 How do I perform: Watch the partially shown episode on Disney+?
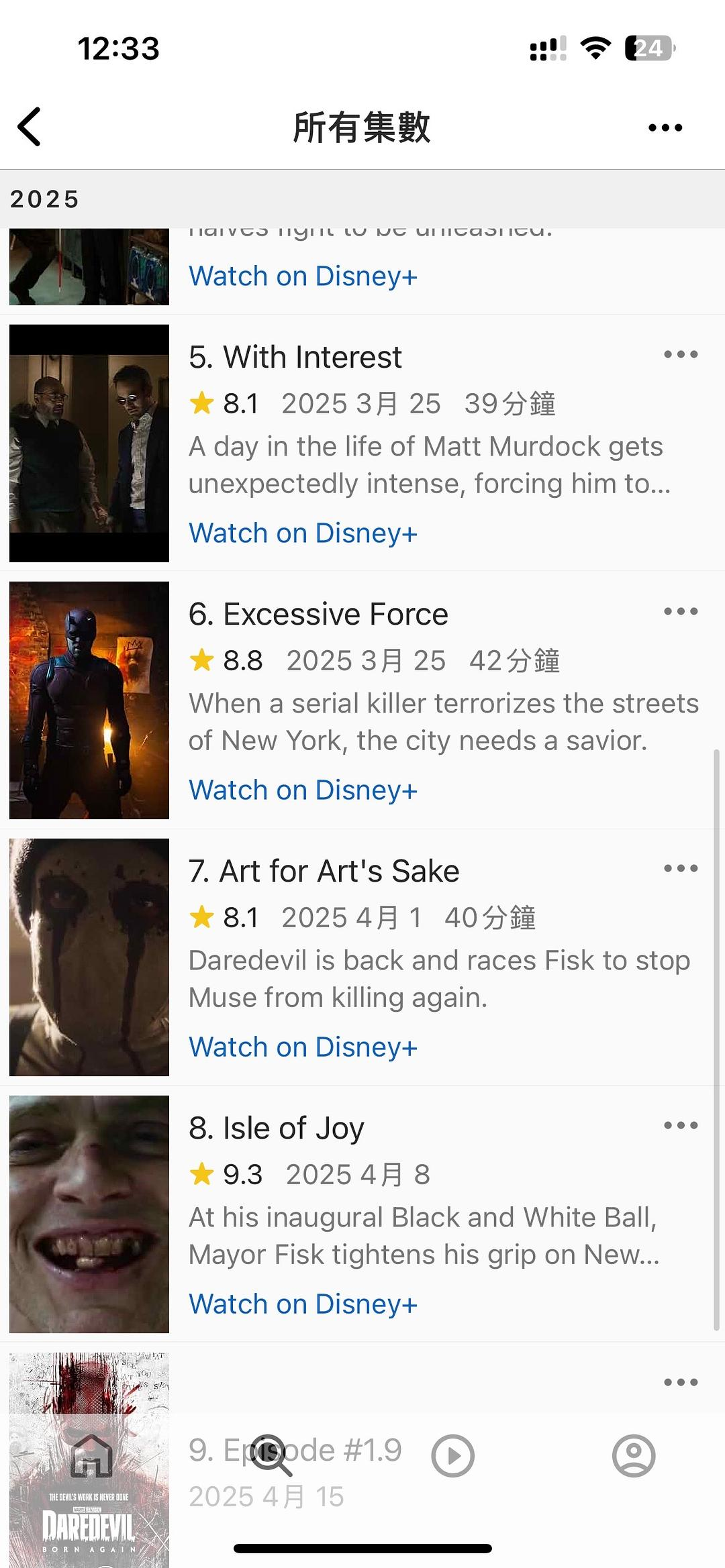(x=303, y=276)
